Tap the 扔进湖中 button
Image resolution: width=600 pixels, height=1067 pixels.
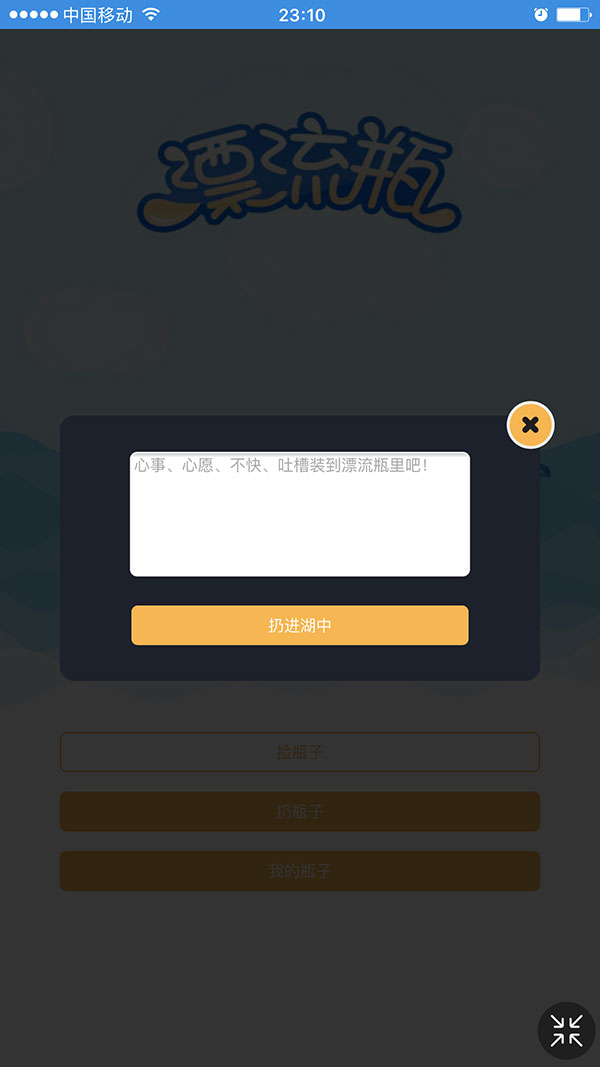300,625
